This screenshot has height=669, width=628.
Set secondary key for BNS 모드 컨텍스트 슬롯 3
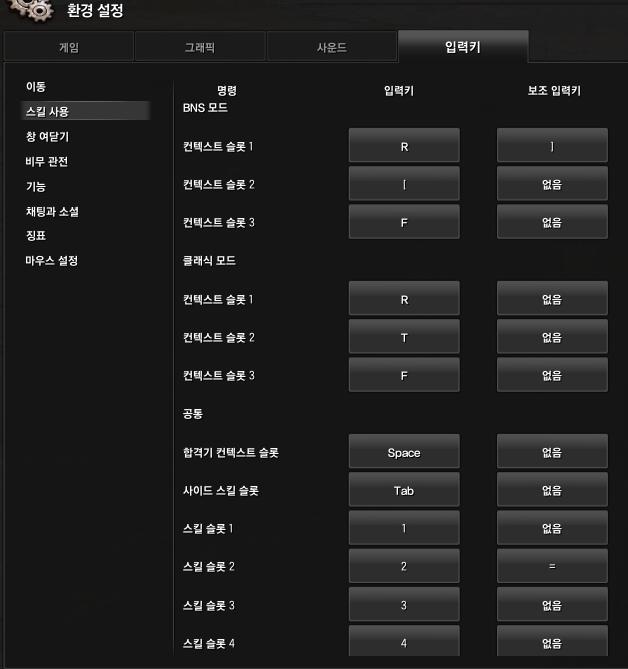pyautogui.click(x=552, y=222)
